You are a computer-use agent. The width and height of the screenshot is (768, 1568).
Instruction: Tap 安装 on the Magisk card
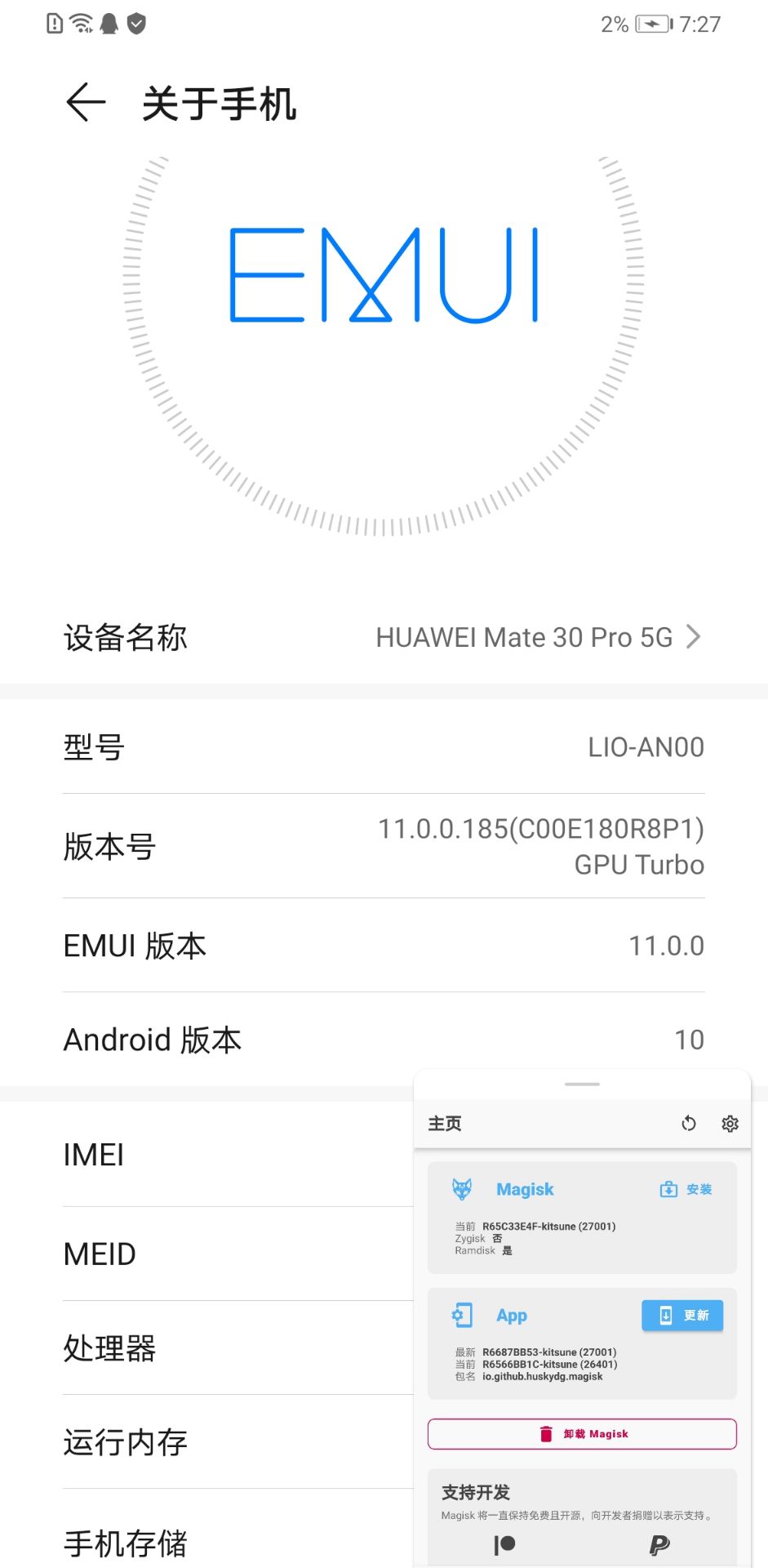pos(686,1189)
